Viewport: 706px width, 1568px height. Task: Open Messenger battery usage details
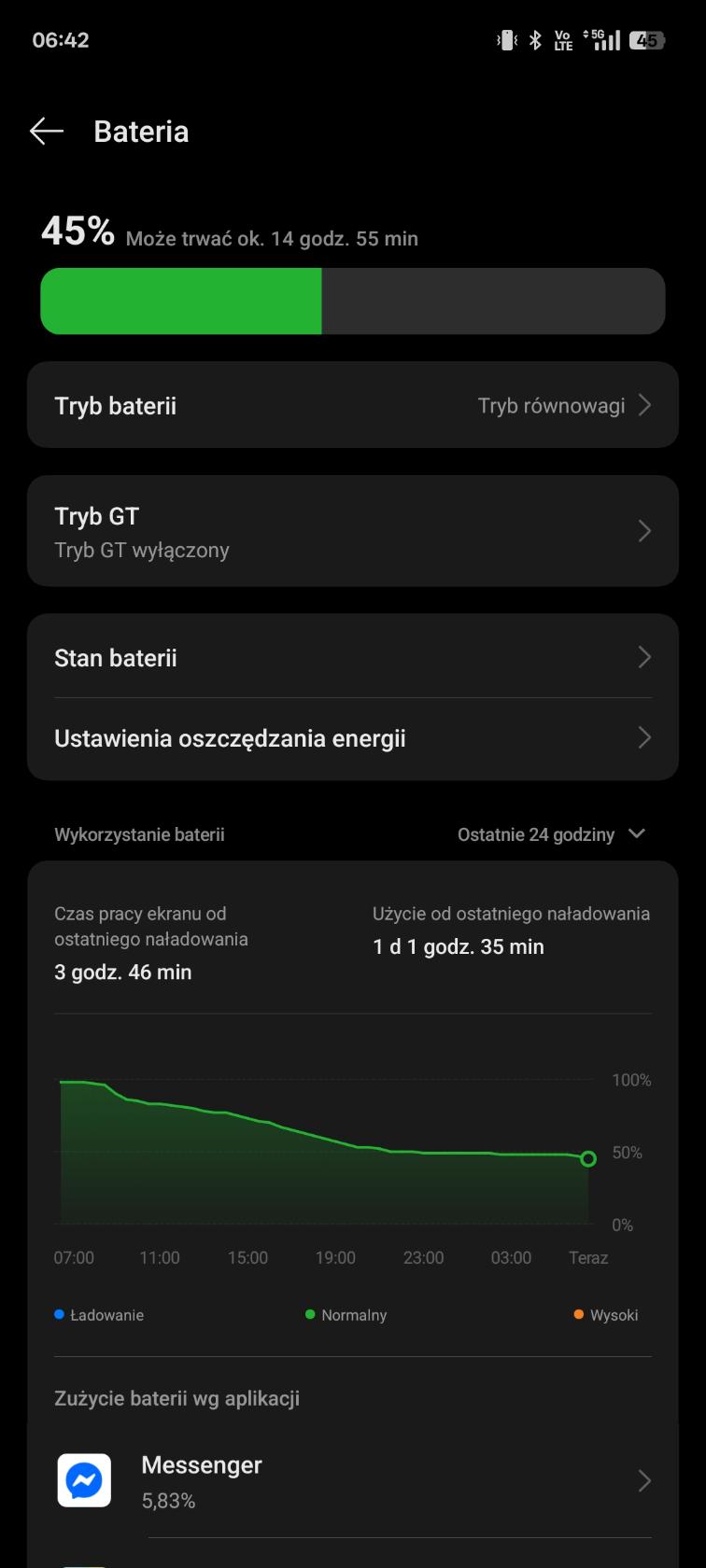coord(353,1481)
